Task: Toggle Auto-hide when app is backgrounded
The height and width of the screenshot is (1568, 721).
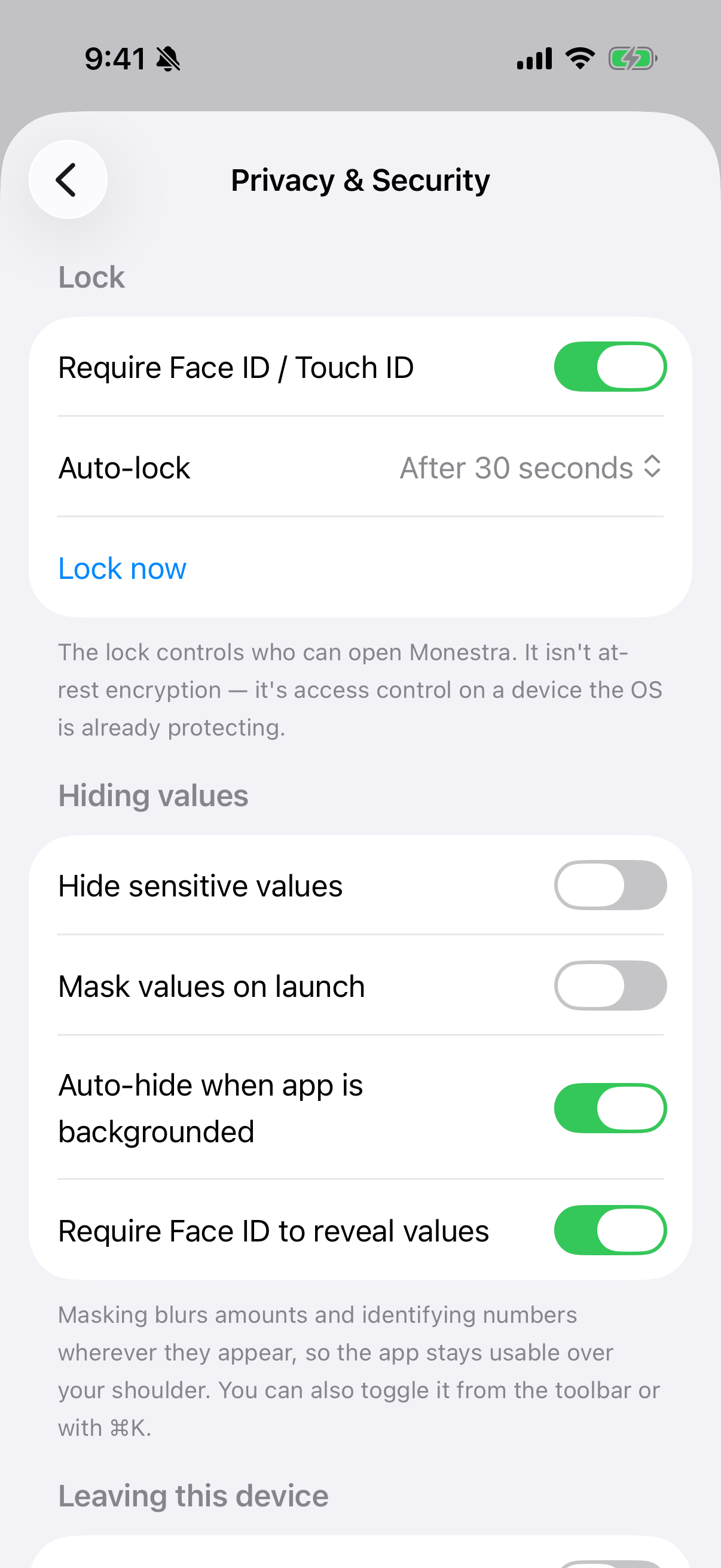Action: 610,1108
